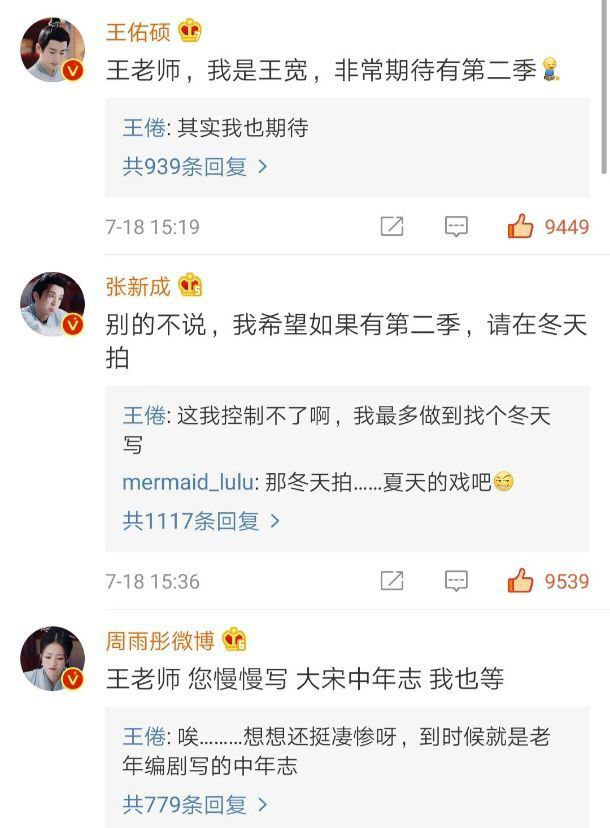Show all 779 replies
The image size is (610, 828).
pyautogui.click(x=195, y=804)
